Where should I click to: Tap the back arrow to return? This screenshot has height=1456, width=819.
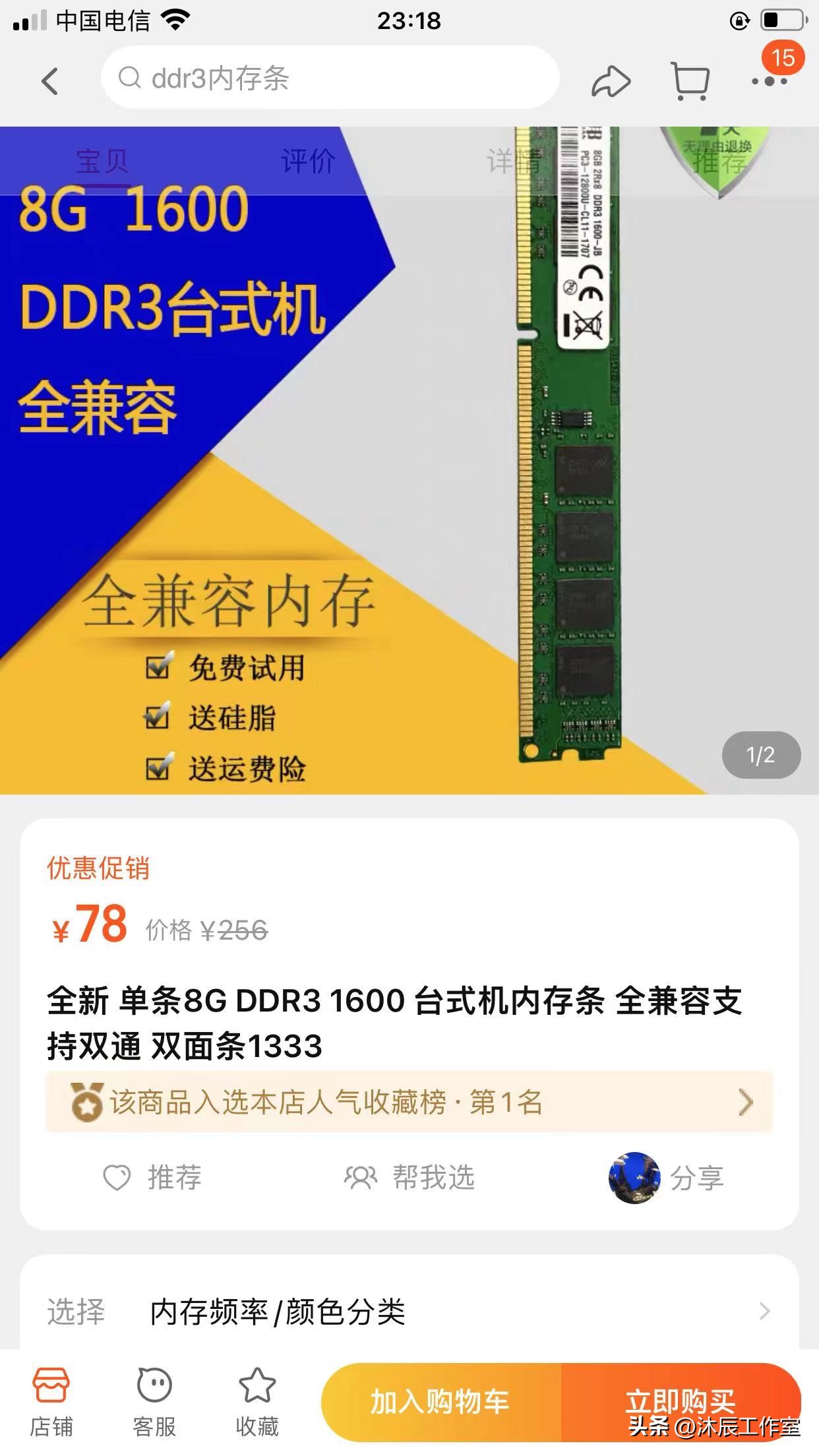tap(51, 81)
